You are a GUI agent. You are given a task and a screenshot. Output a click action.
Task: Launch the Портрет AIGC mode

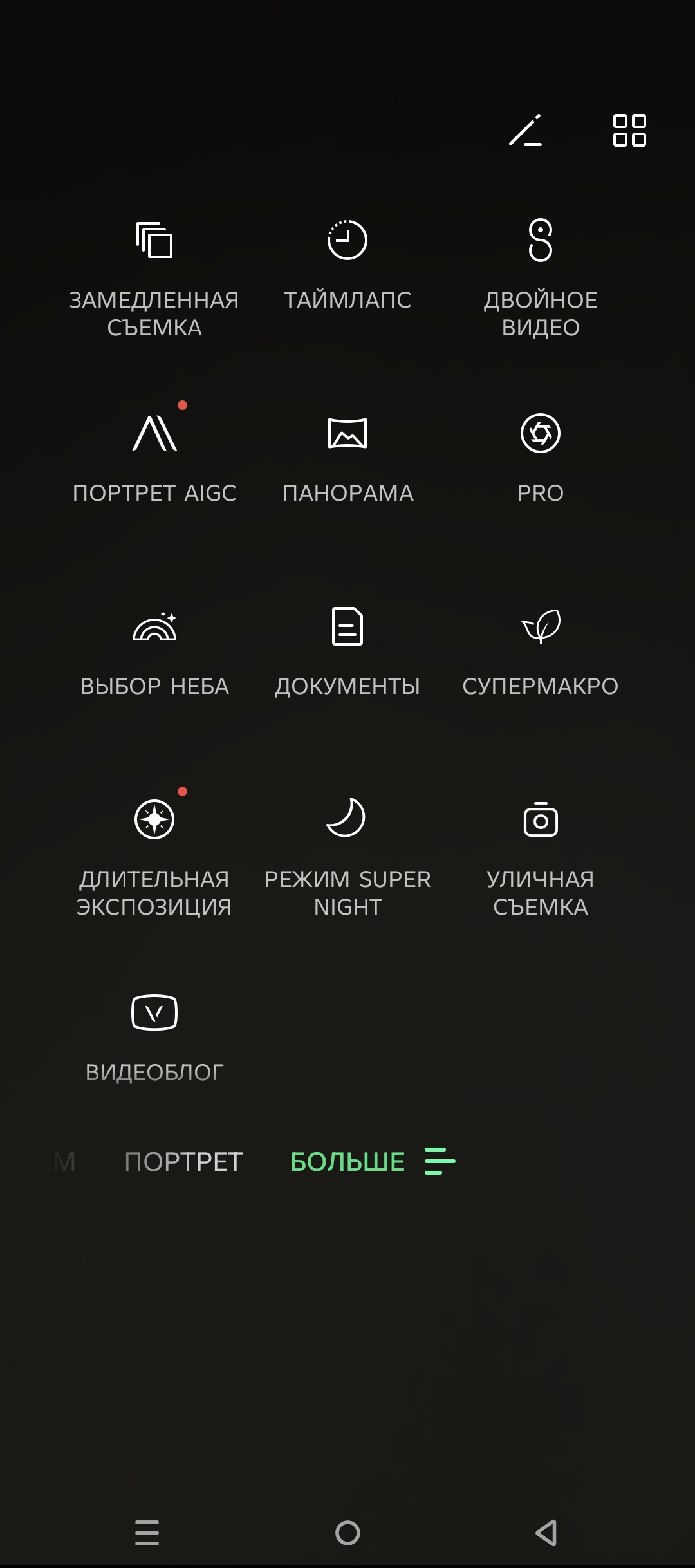click(154, 457)
